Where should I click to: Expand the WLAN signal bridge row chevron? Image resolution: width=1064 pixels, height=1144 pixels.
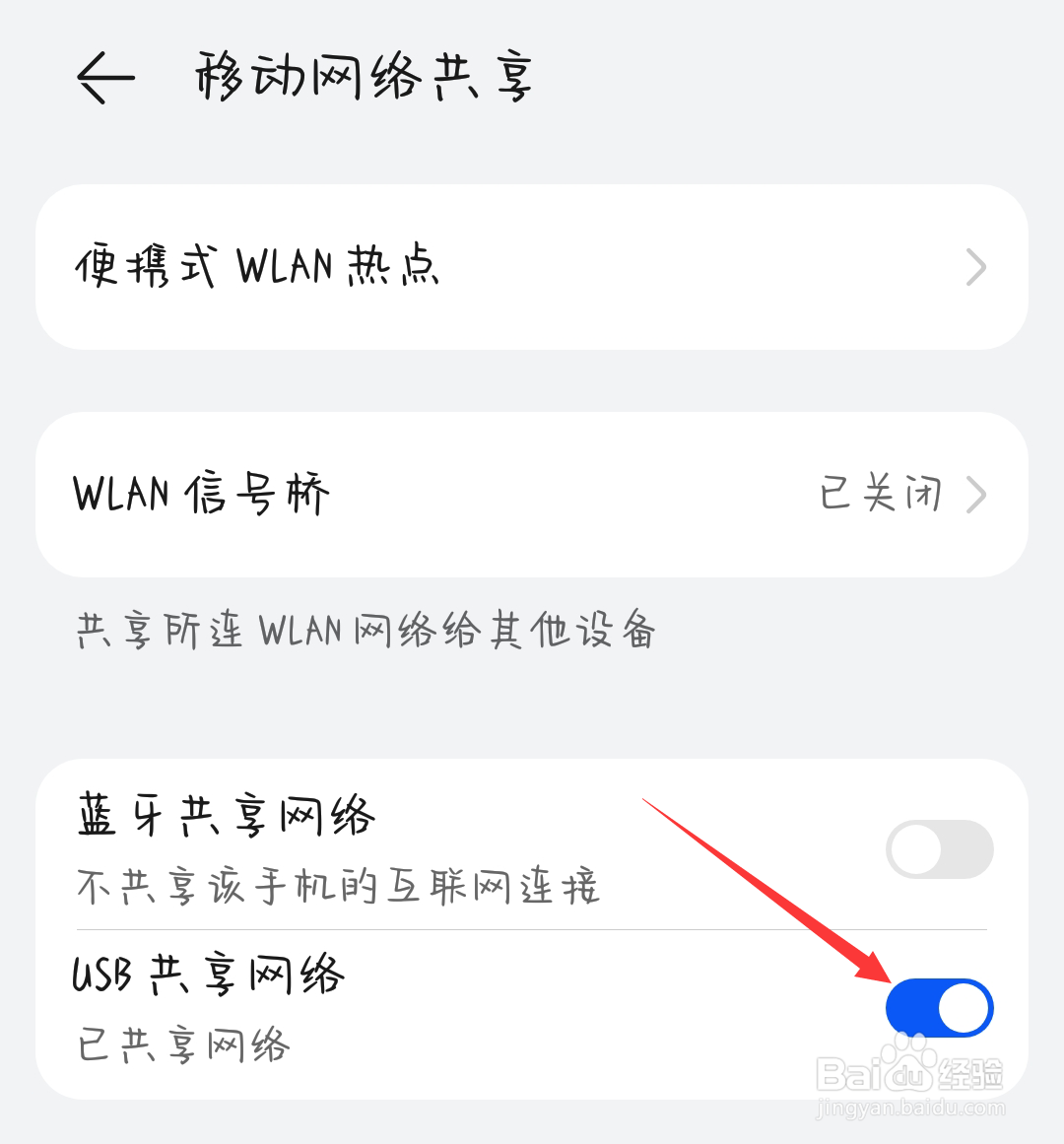pyautogui.click(x=975, y=495)
